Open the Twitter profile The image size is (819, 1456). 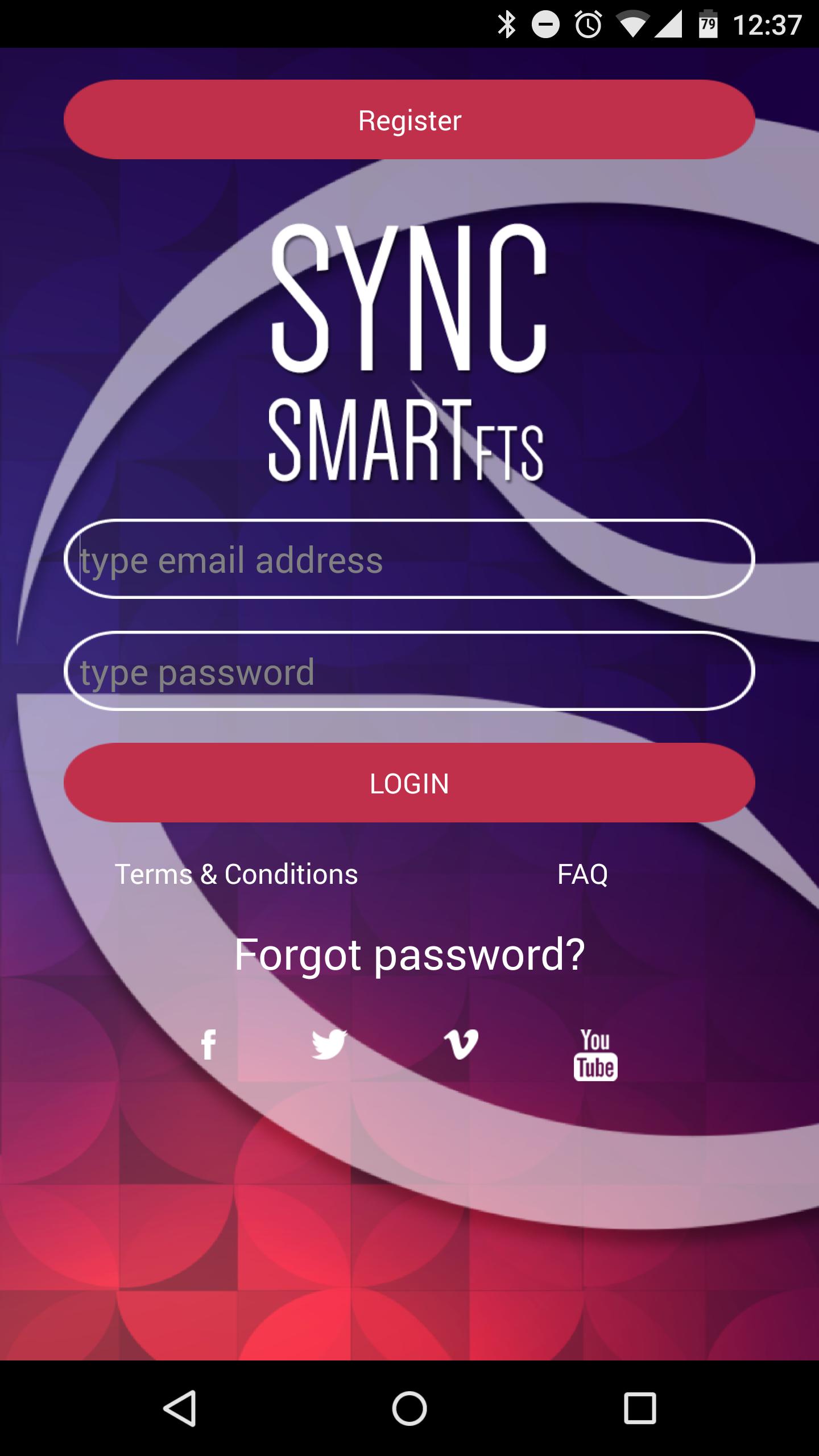pos(329,1044)
